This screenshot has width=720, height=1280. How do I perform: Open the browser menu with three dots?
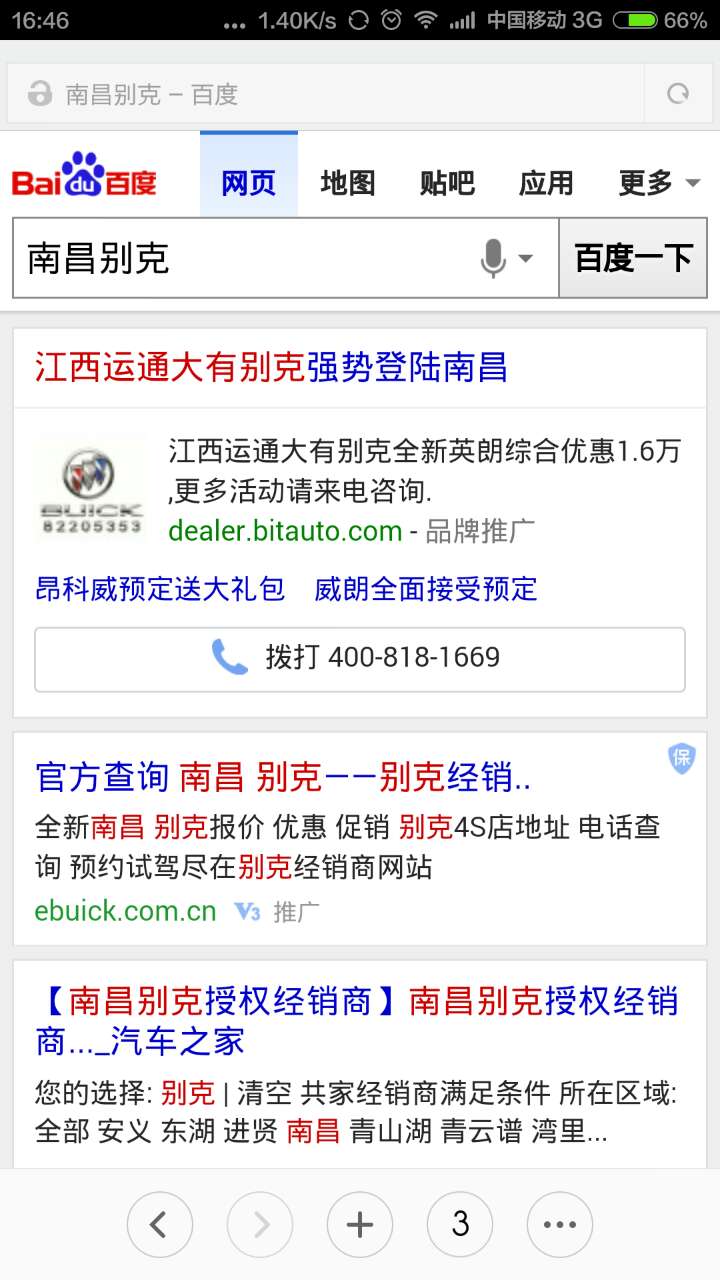click(x=560, y=1224)
